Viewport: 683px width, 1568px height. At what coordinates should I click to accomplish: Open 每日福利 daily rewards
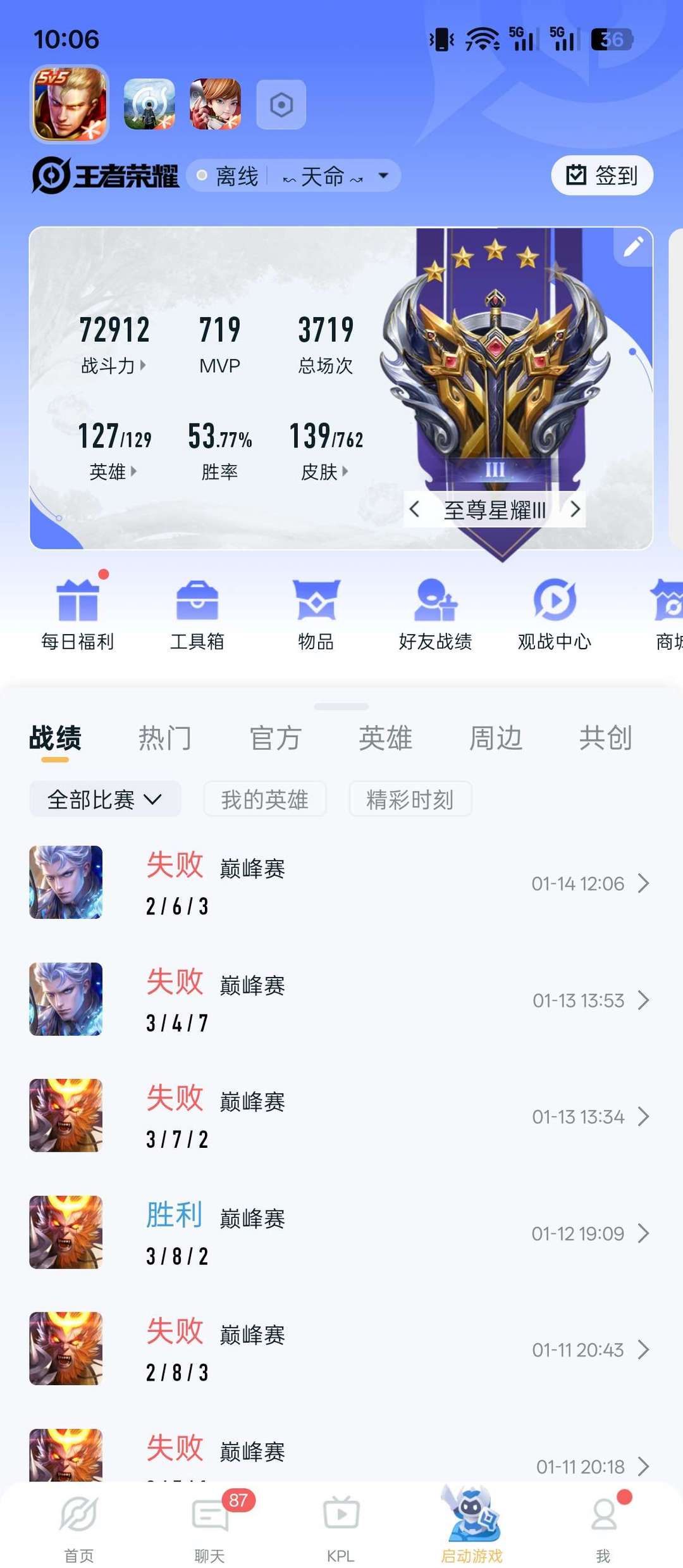click(77, 614)
